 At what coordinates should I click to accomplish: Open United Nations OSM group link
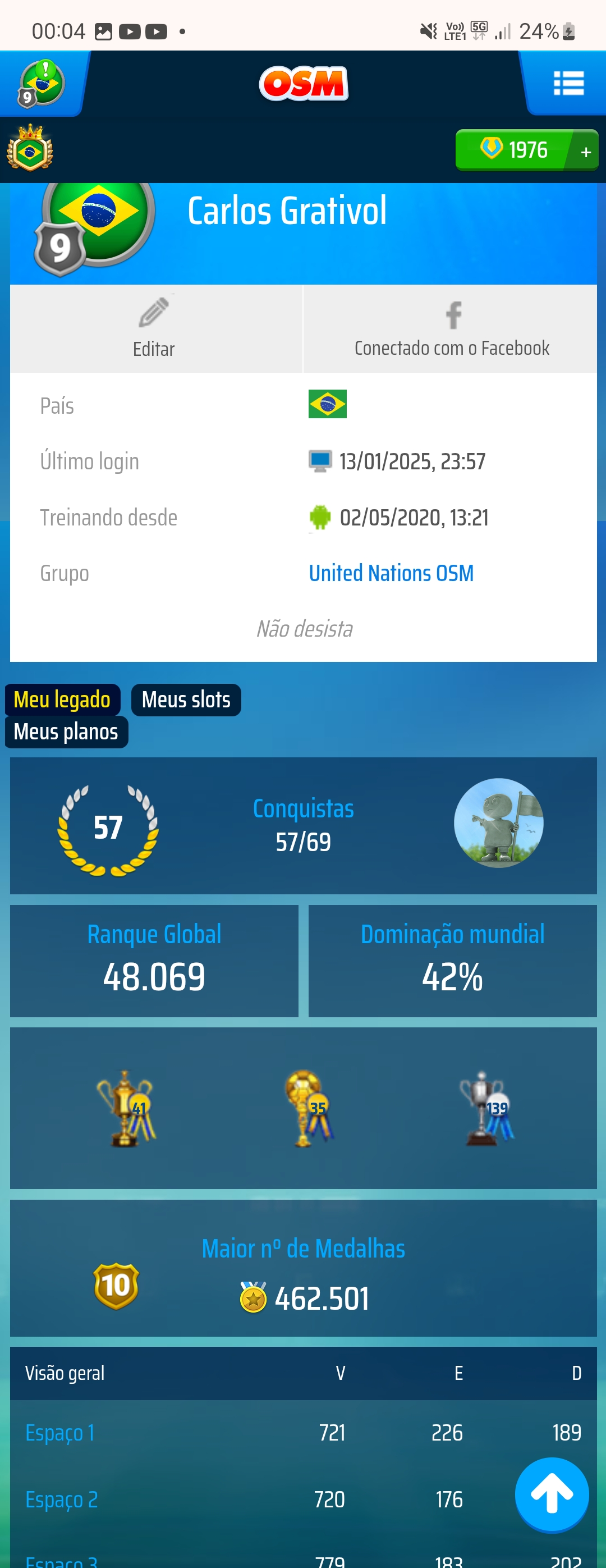[391, 573]
